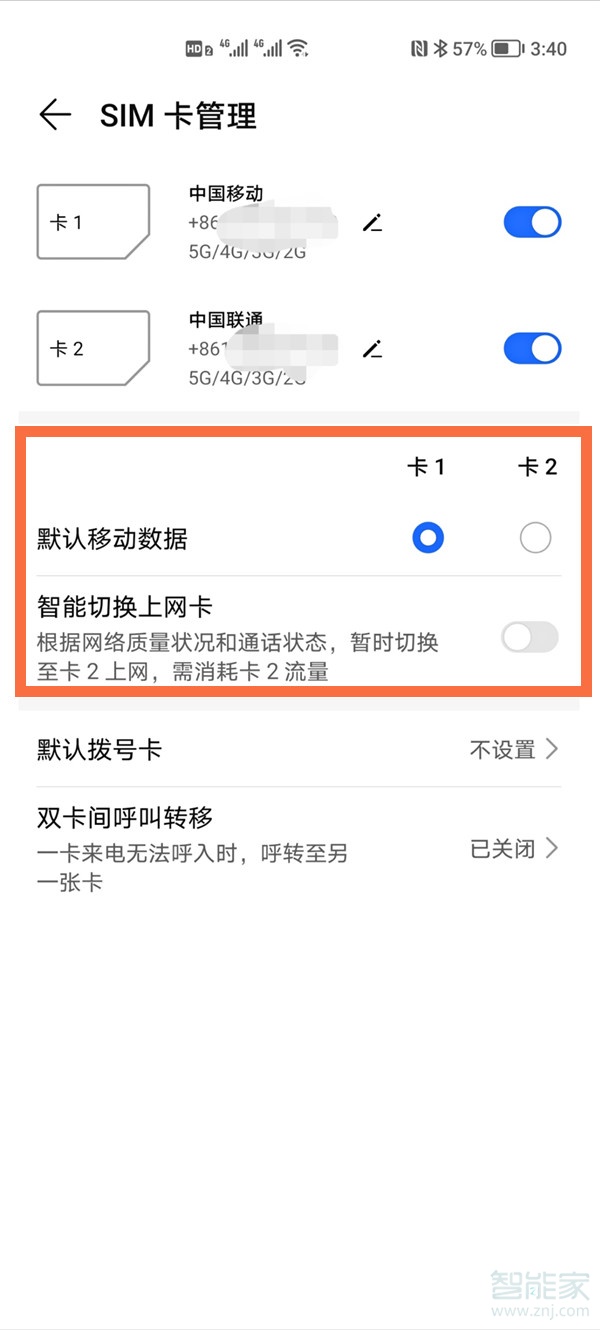600x1330 pixels.
Task: Disable SIM card 1 China Mobile
Action: [532, 223]
